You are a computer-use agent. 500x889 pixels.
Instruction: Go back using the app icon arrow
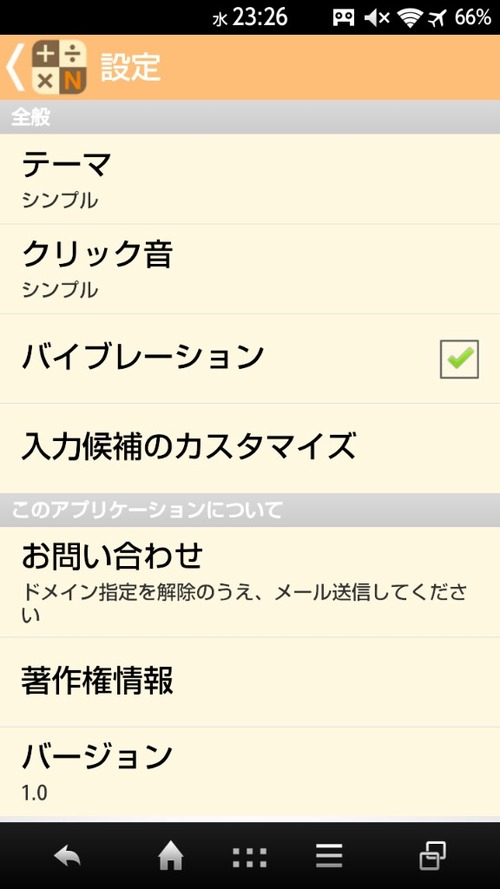coord(46,67)
